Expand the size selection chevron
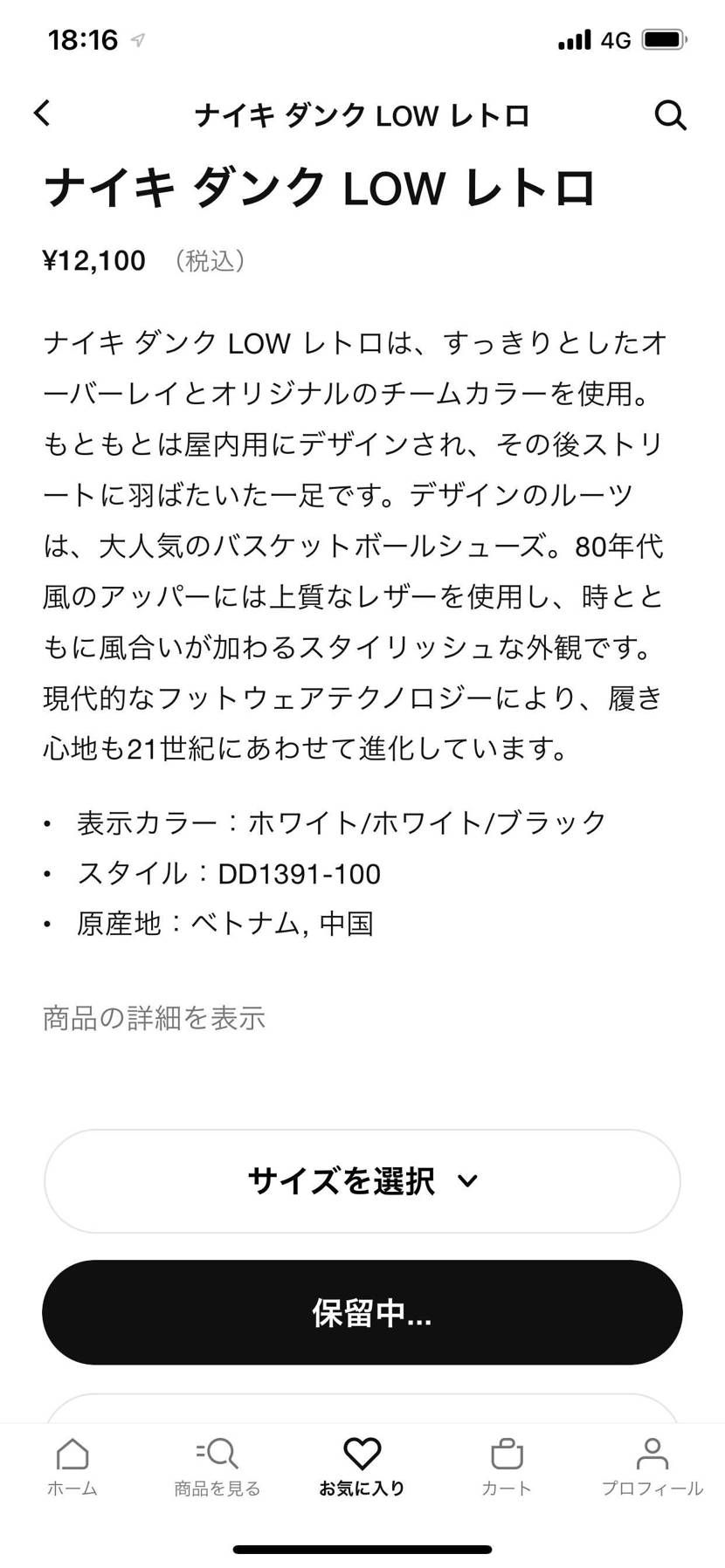725x1568 pixels. [x=468, y=1181]
